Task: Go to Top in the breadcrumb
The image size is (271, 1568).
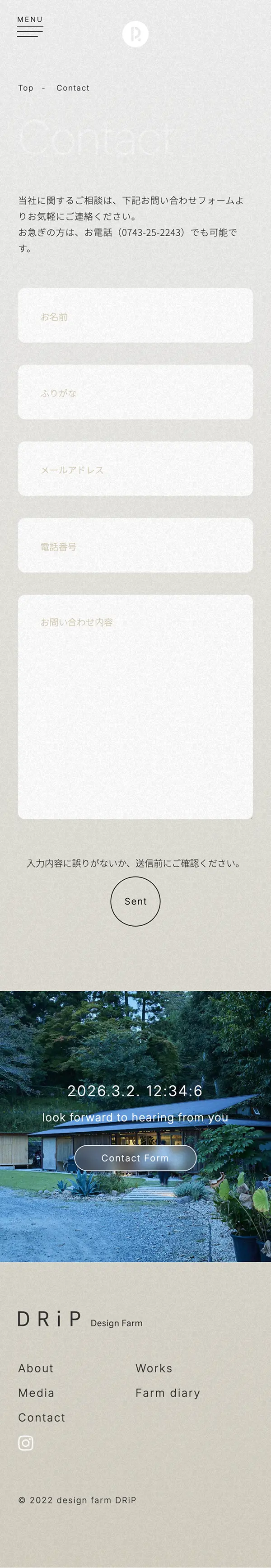Action: coord(26,88)
